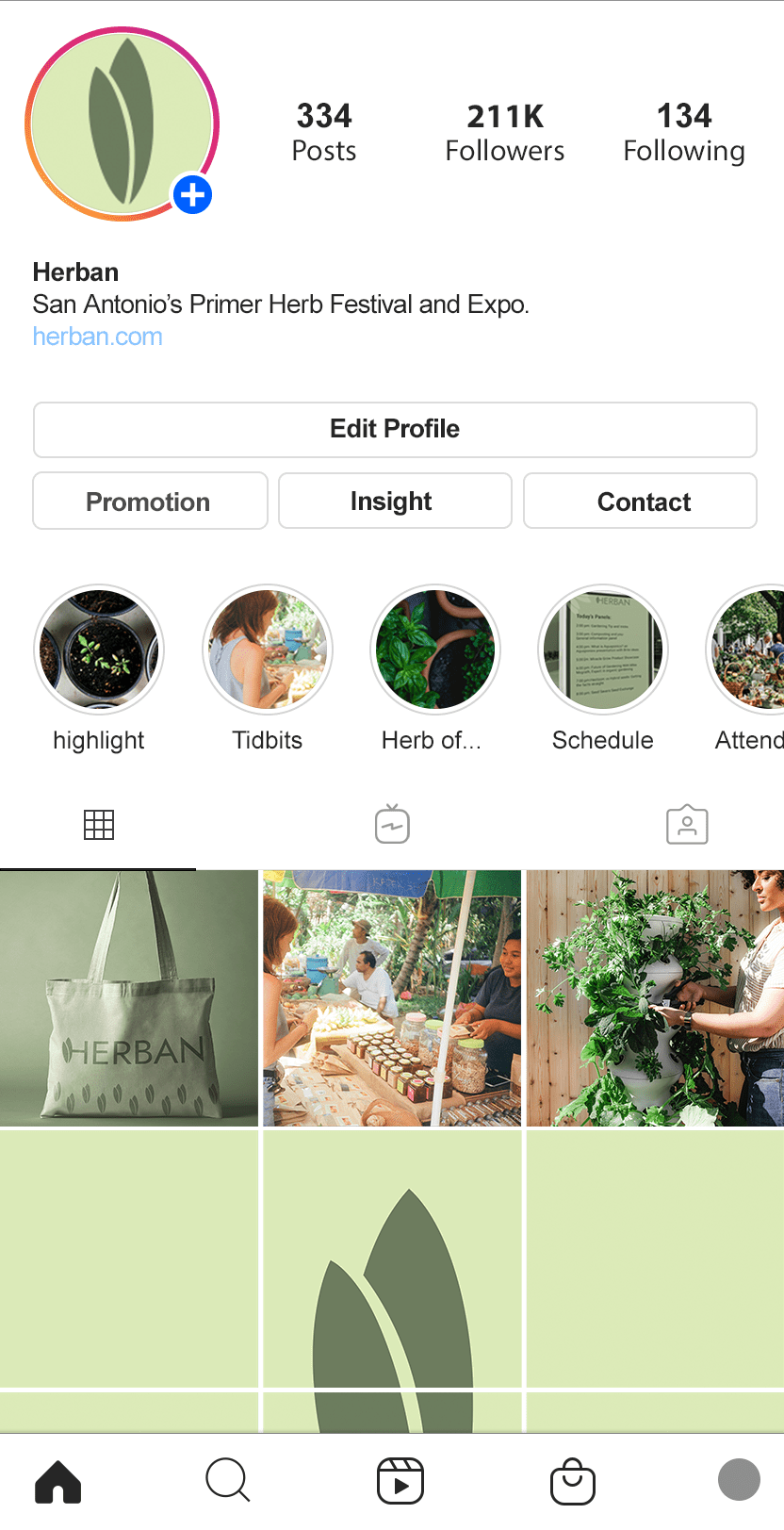784x1530 pixels.
Task: Open the Promotion button
Action: click(150, 502)
